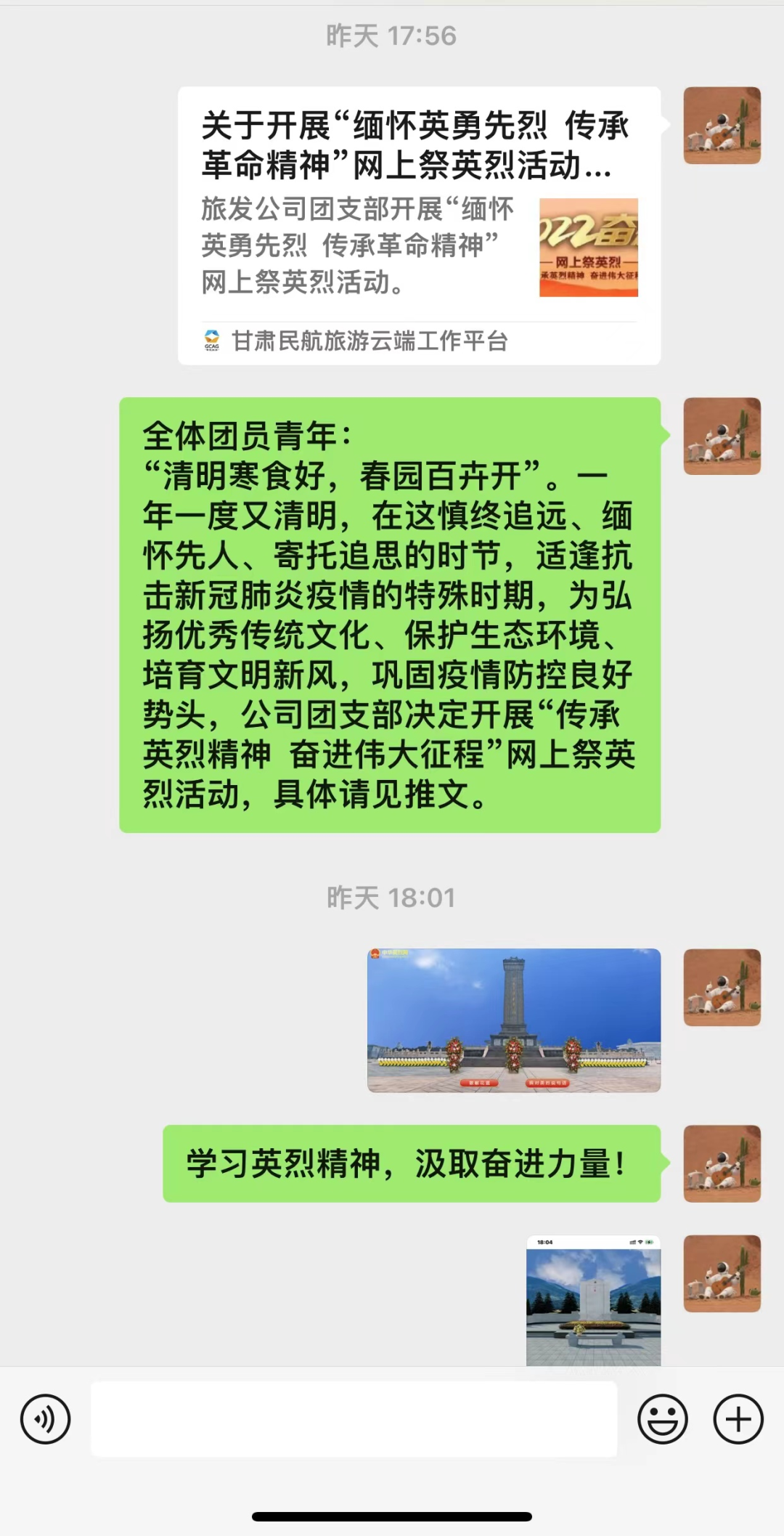Open the emoji sticker panel
Screen dimensions: 784x1536
[662, 1418]
